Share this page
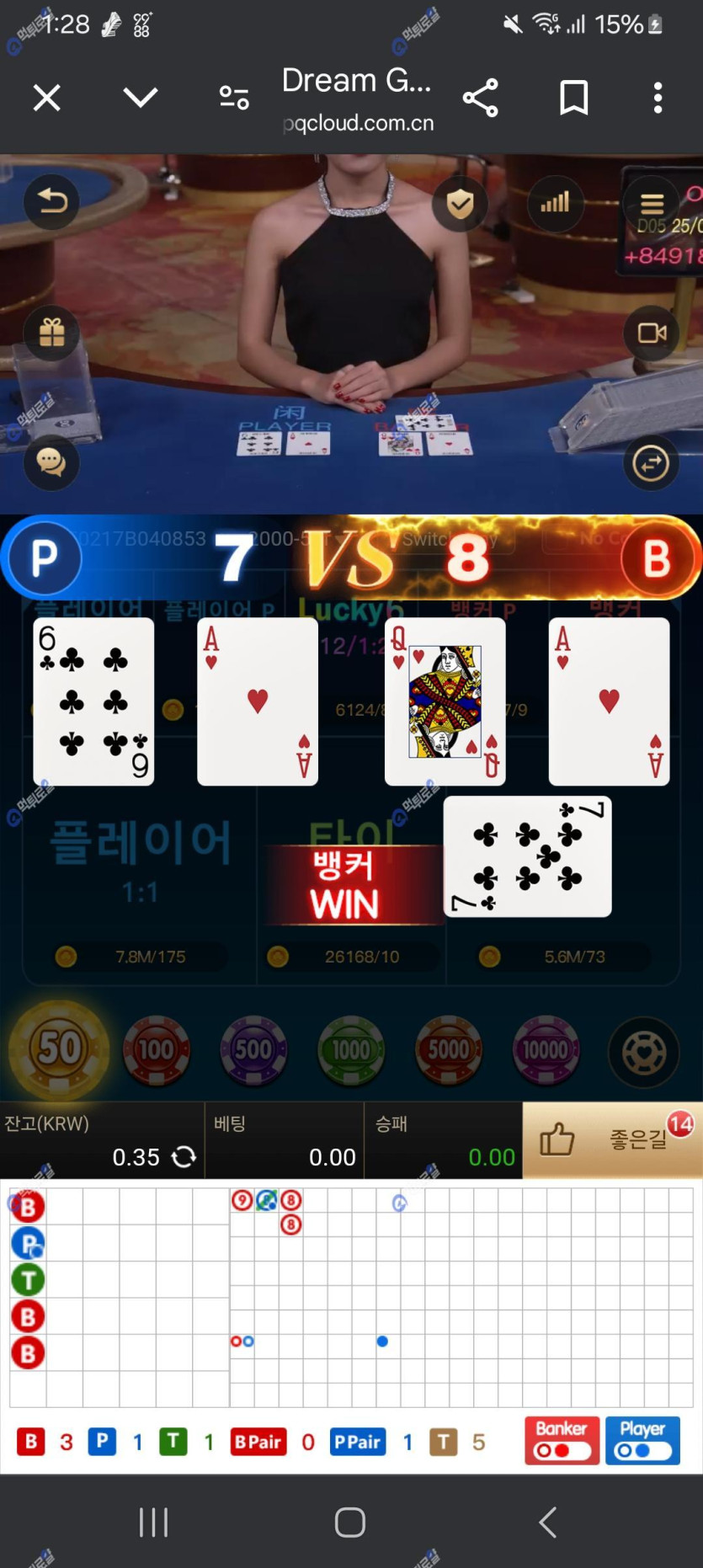Image resolution: width=703 pixels, height=1568 pixels. coord(481,99)
